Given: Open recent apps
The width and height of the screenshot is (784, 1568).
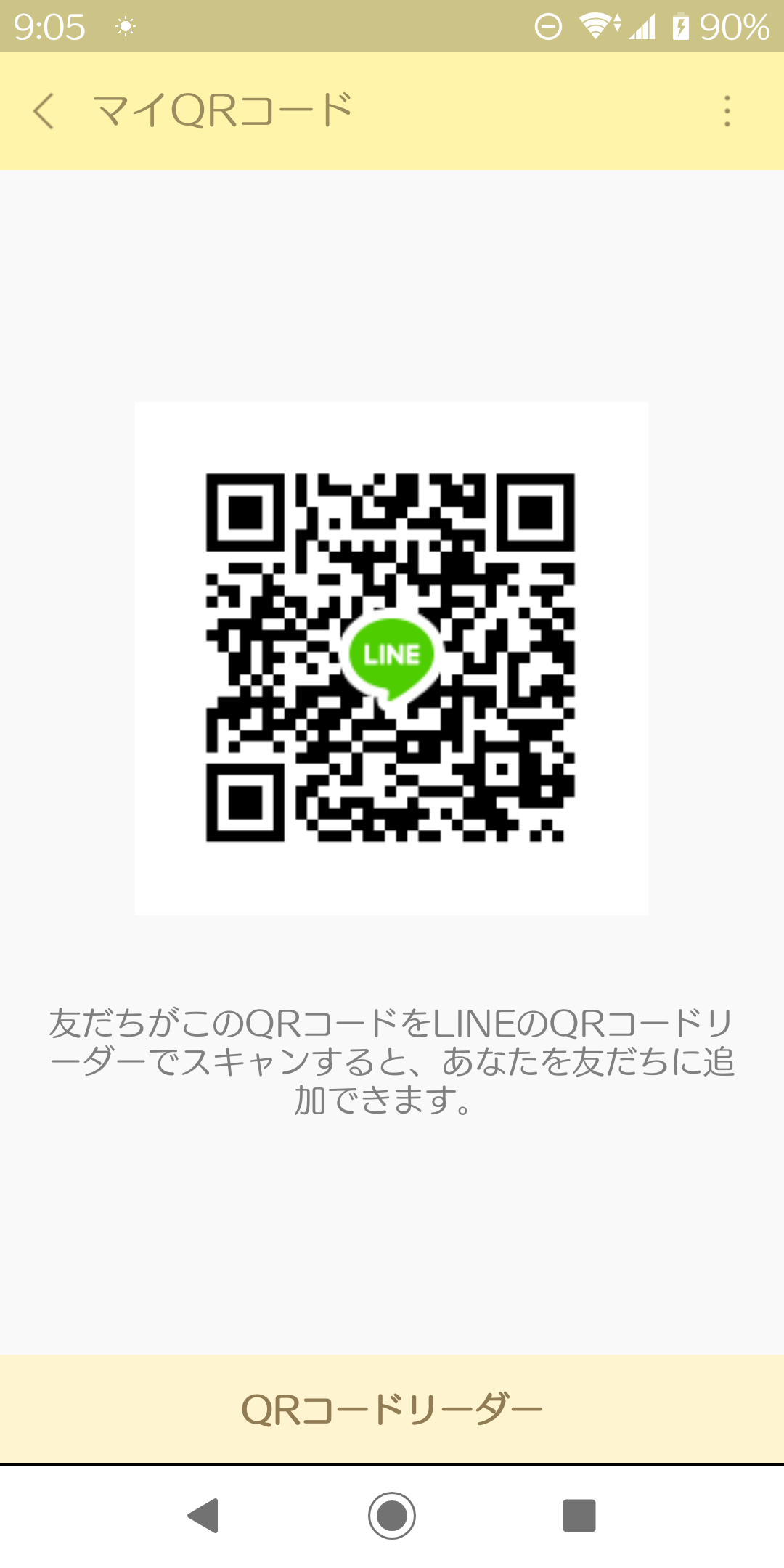Looking at the screenshot, I should coord(579,1515).
